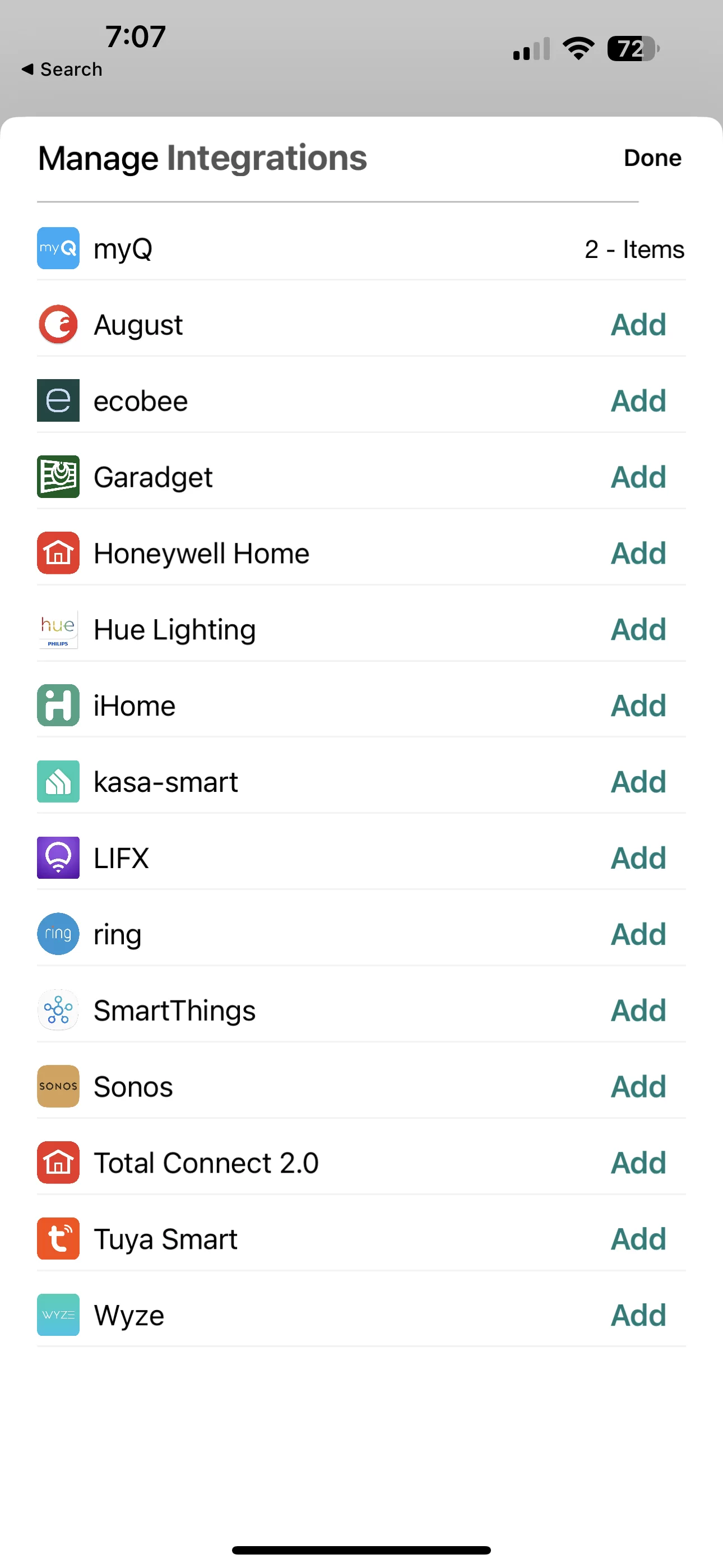Add the LIFX integration
723x1568 pixels.
click(x=638, y=858)
